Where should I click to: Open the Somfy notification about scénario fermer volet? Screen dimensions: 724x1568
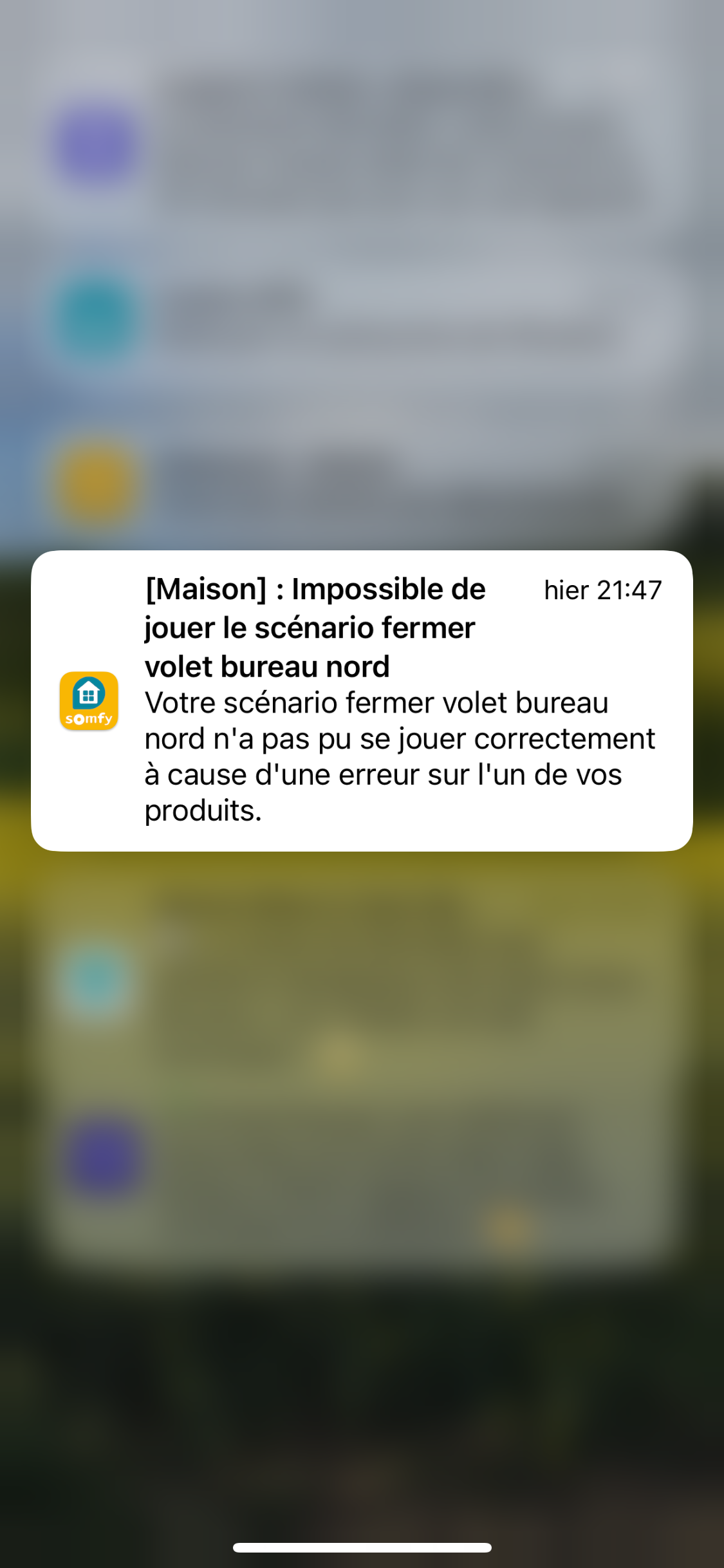click(x=362, y=700)
